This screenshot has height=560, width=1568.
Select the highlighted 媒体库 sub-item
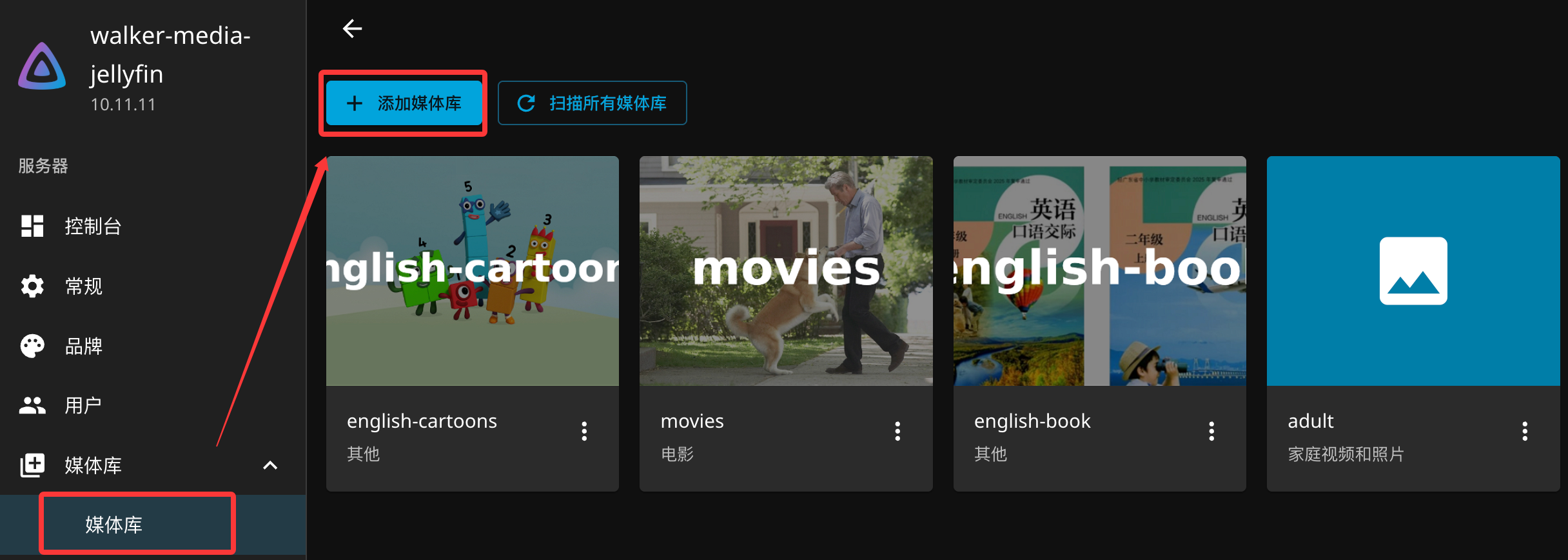[153, 525]
